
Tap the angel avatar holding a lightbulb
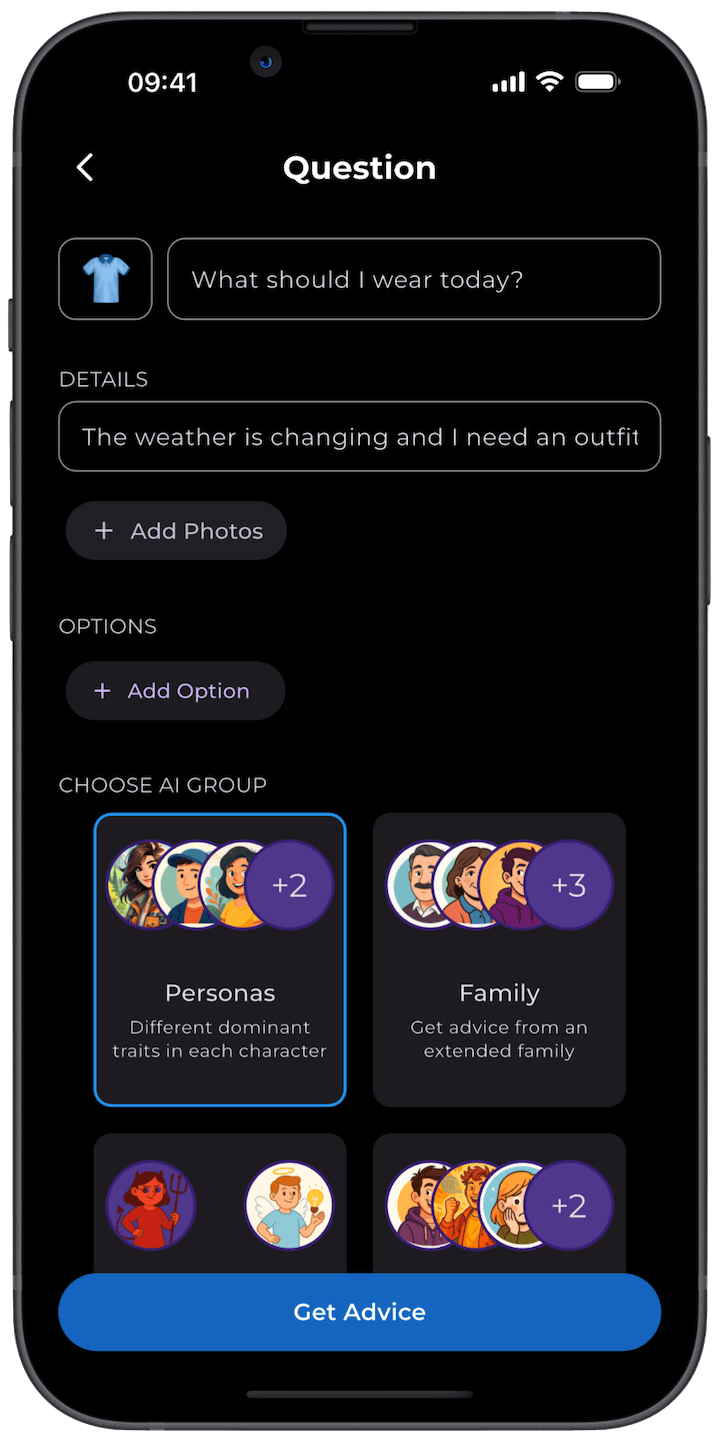coord(290,1206)
